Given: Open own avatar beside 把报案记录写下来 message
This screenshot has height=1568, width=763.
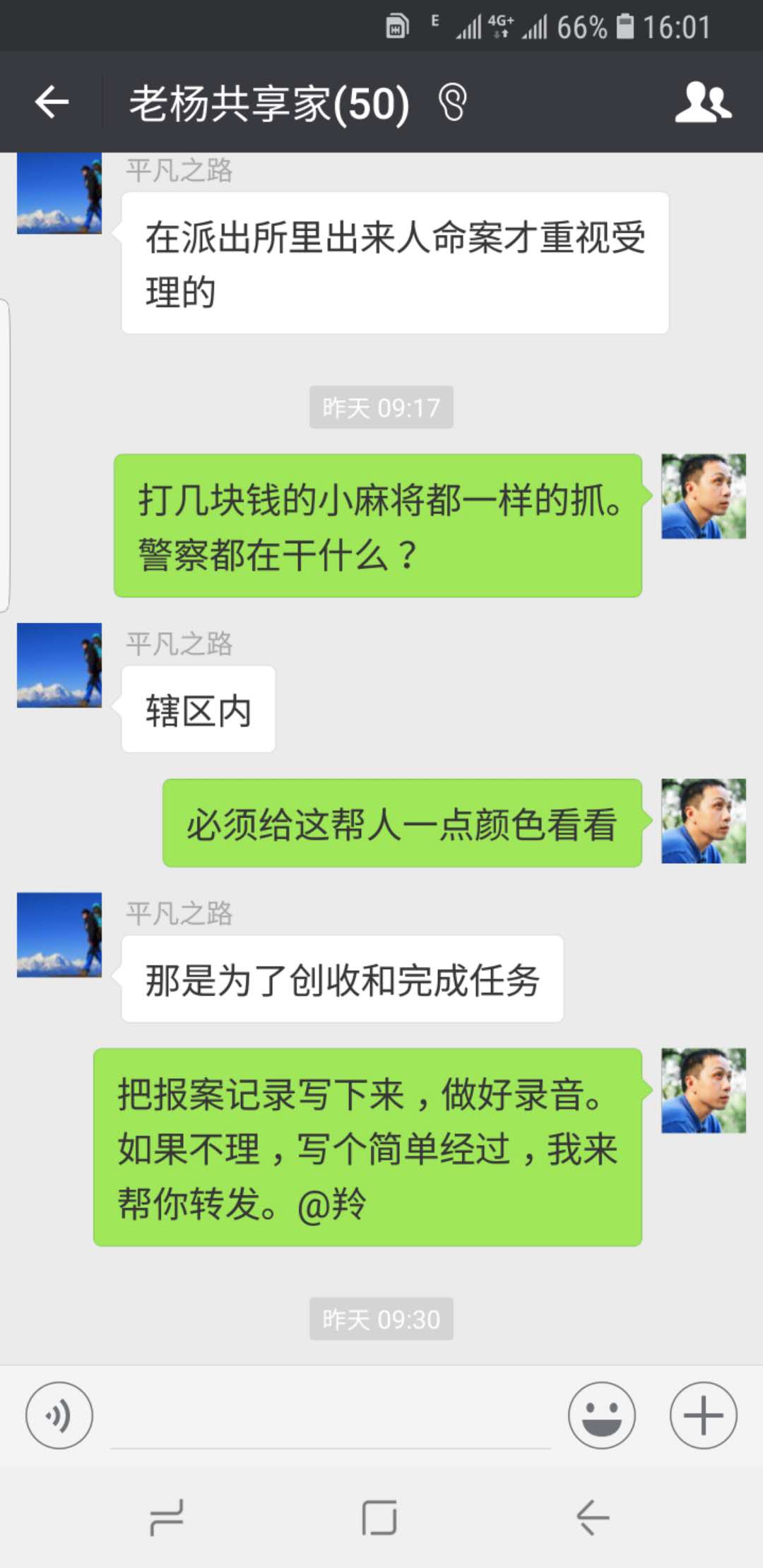Looking at the screenshot, I should tap(703, 1091).
